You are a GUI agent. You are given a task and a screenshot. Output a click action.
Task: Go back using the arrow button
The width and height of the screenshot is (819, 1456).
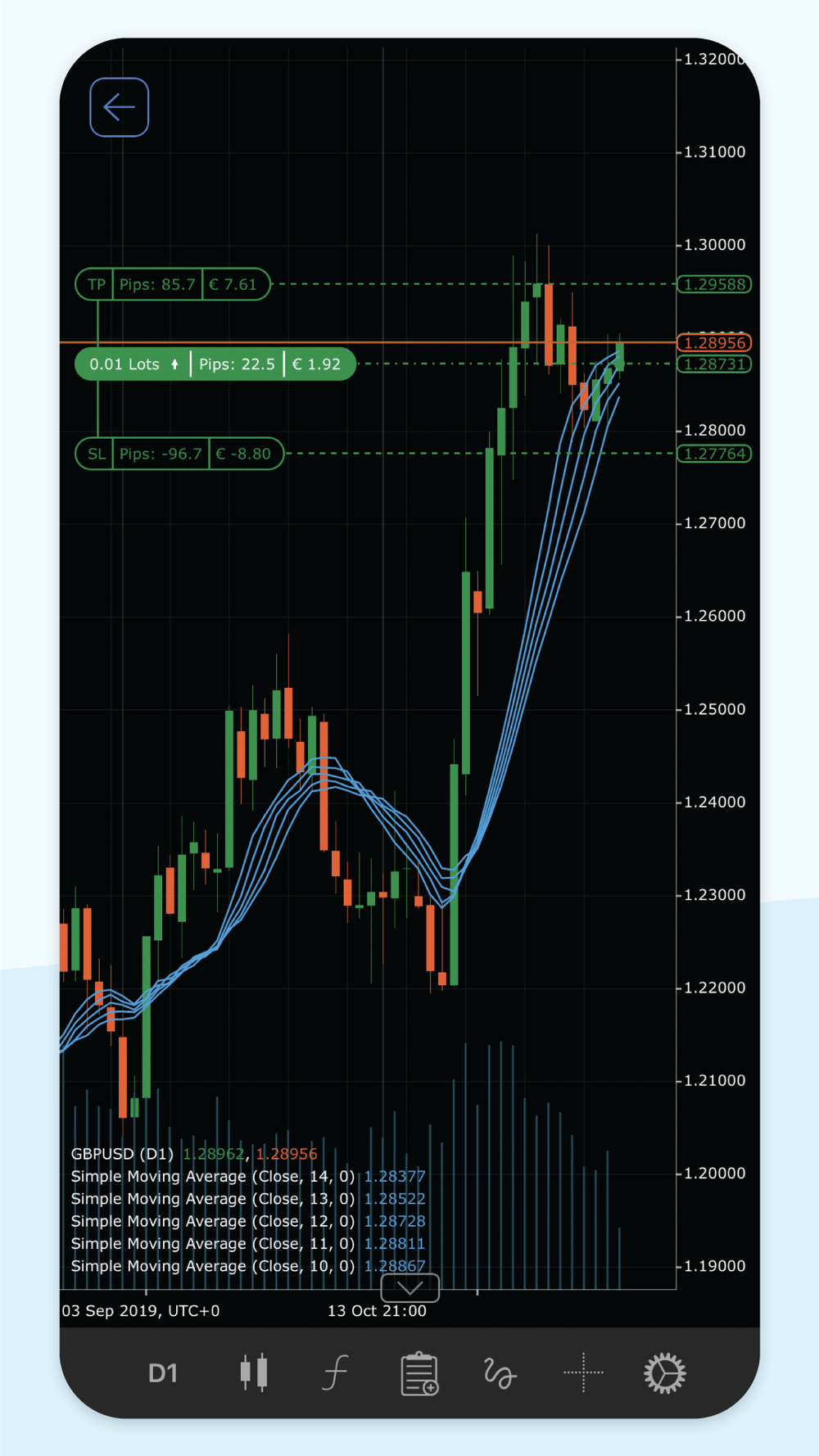click(x=119, y=107)
